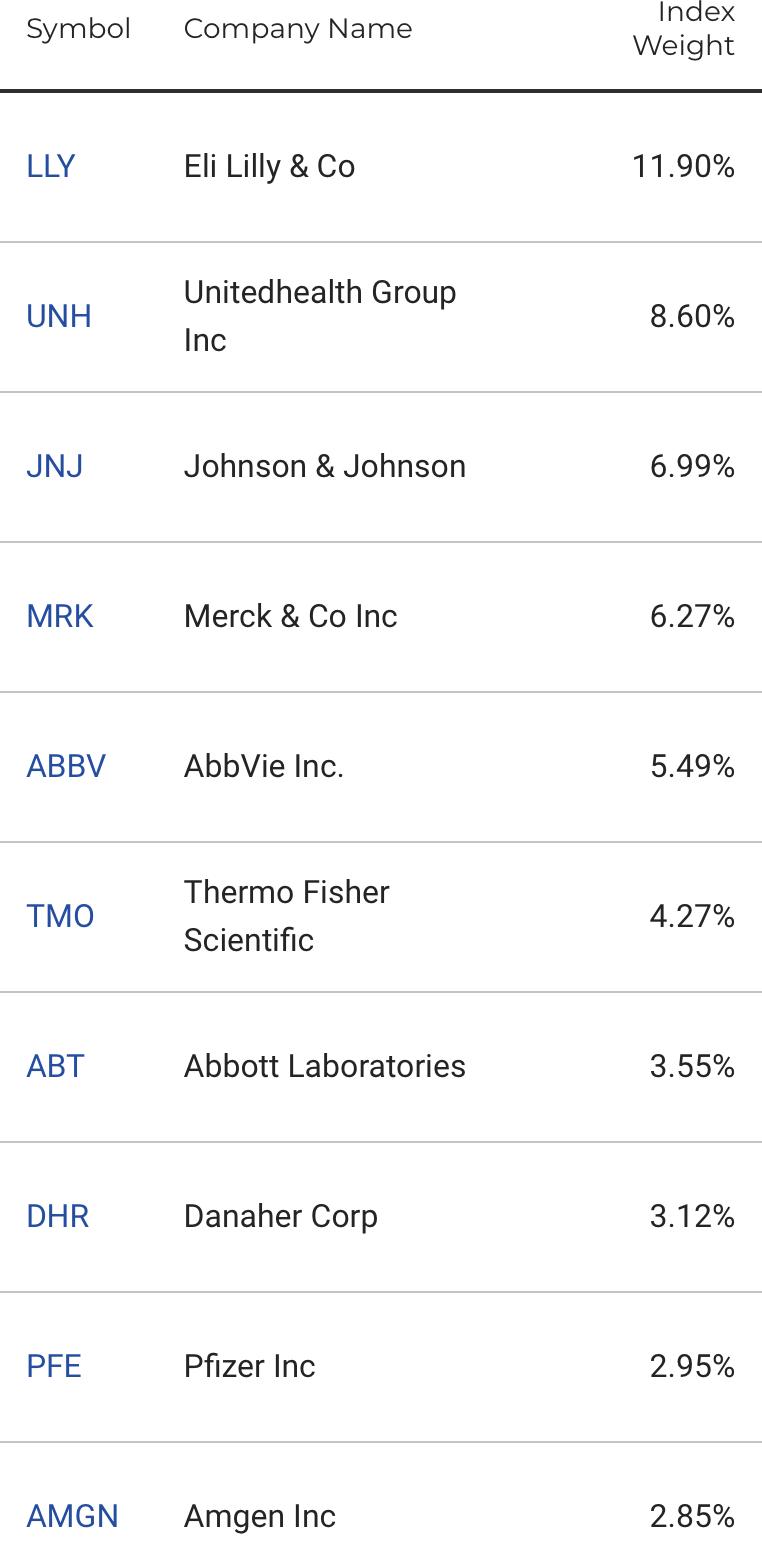Open the LLY symbol link
The width and height of the screenshot is (762, 1568).
pos(51,166)
